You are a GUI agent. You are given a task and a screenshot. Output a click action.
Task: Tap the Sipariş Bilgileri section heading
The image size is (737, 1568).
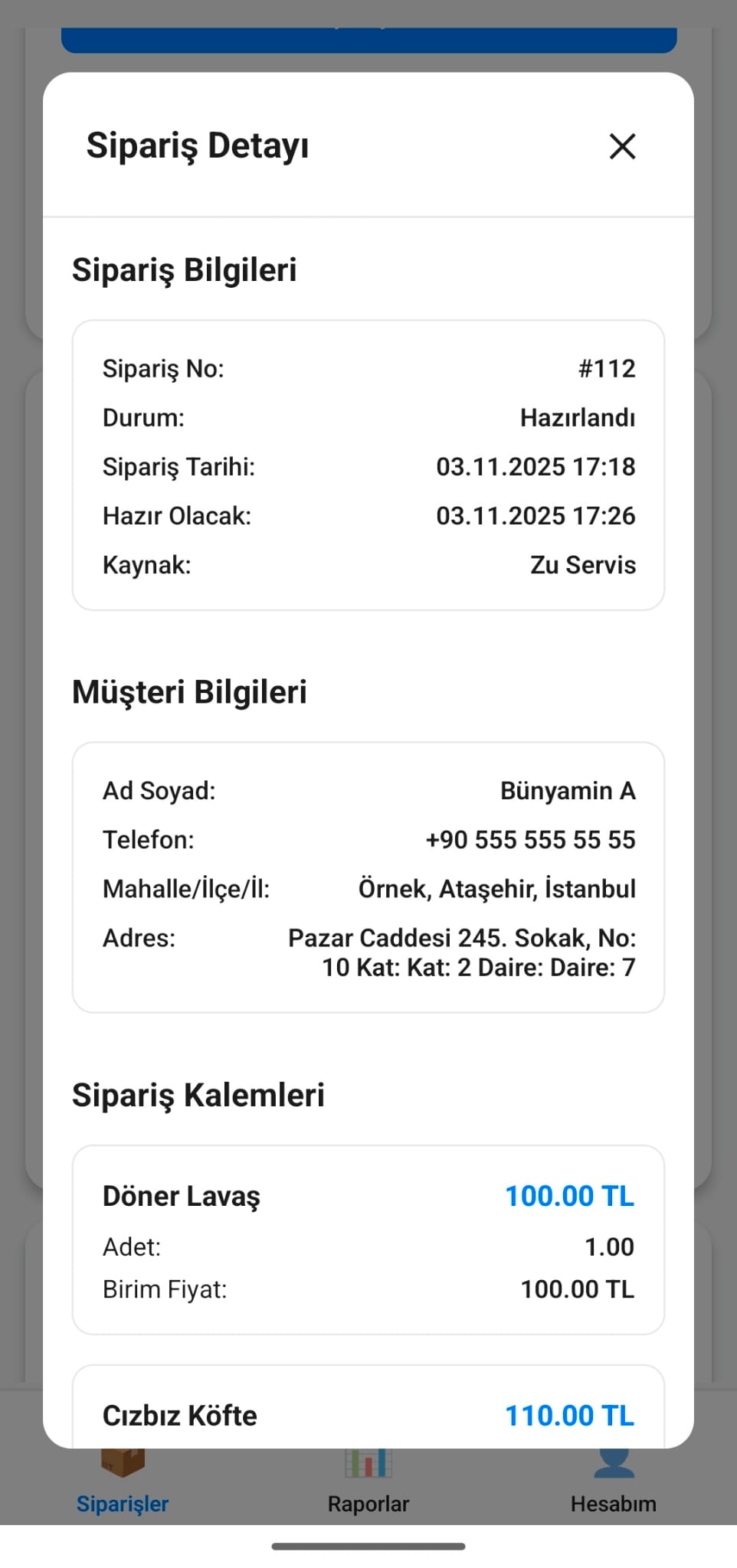pos(185,269)
